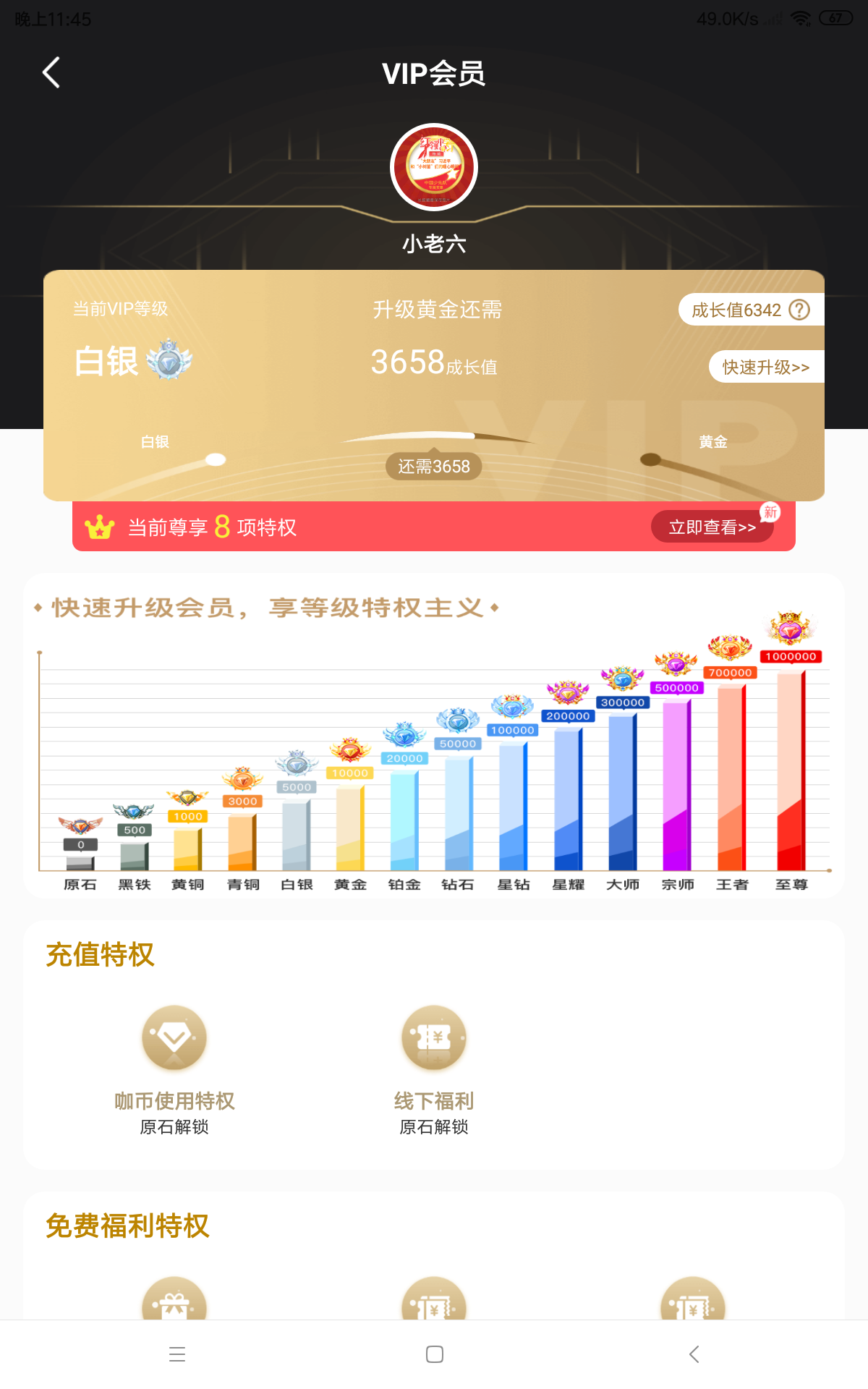Open system recent apps menu
The height and width of the screenshot is (1389, 868).
coord(177,1354)
